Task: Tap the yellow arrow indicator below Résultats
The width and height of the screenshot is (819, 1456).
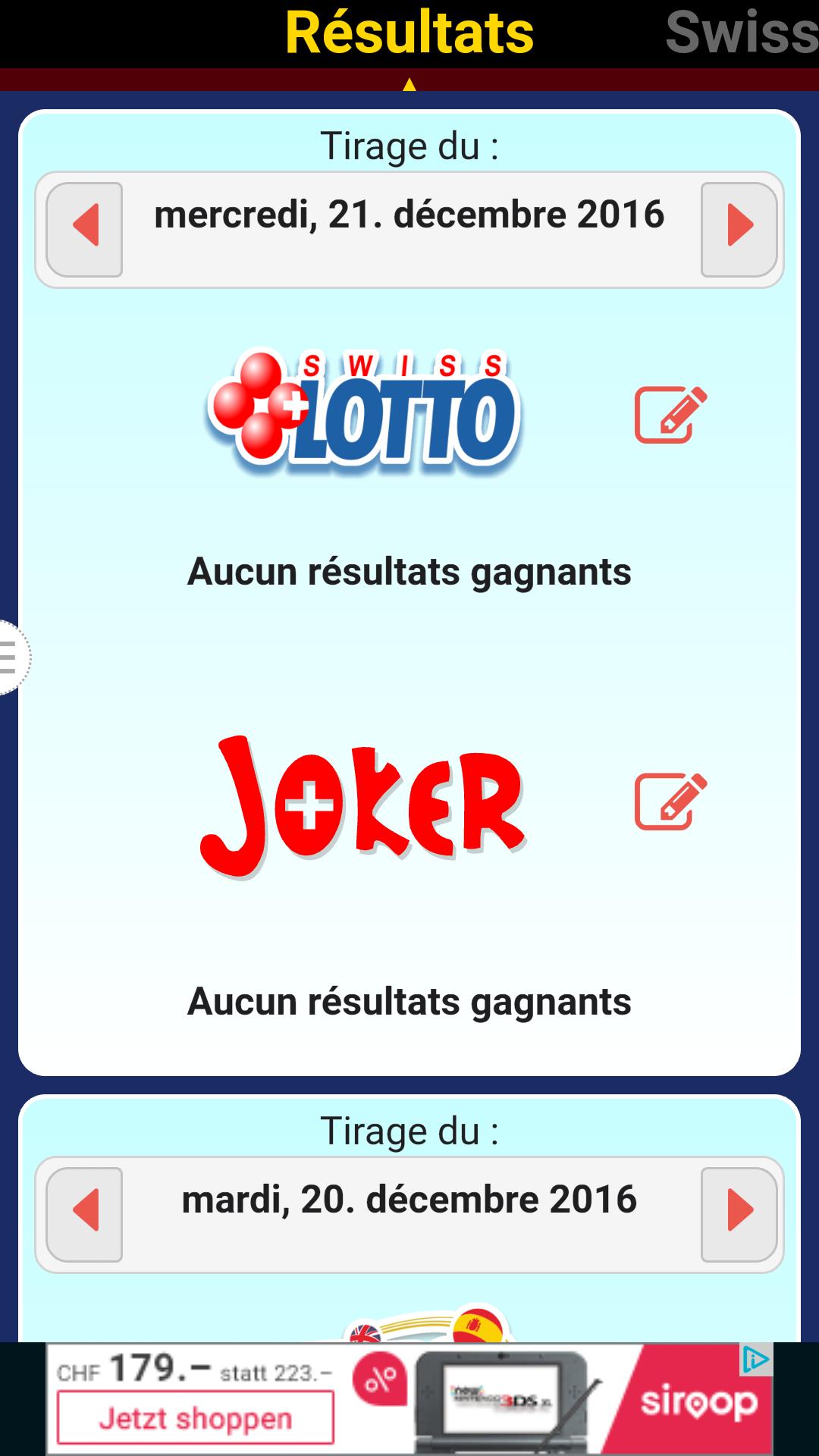Action: point(409,85)
